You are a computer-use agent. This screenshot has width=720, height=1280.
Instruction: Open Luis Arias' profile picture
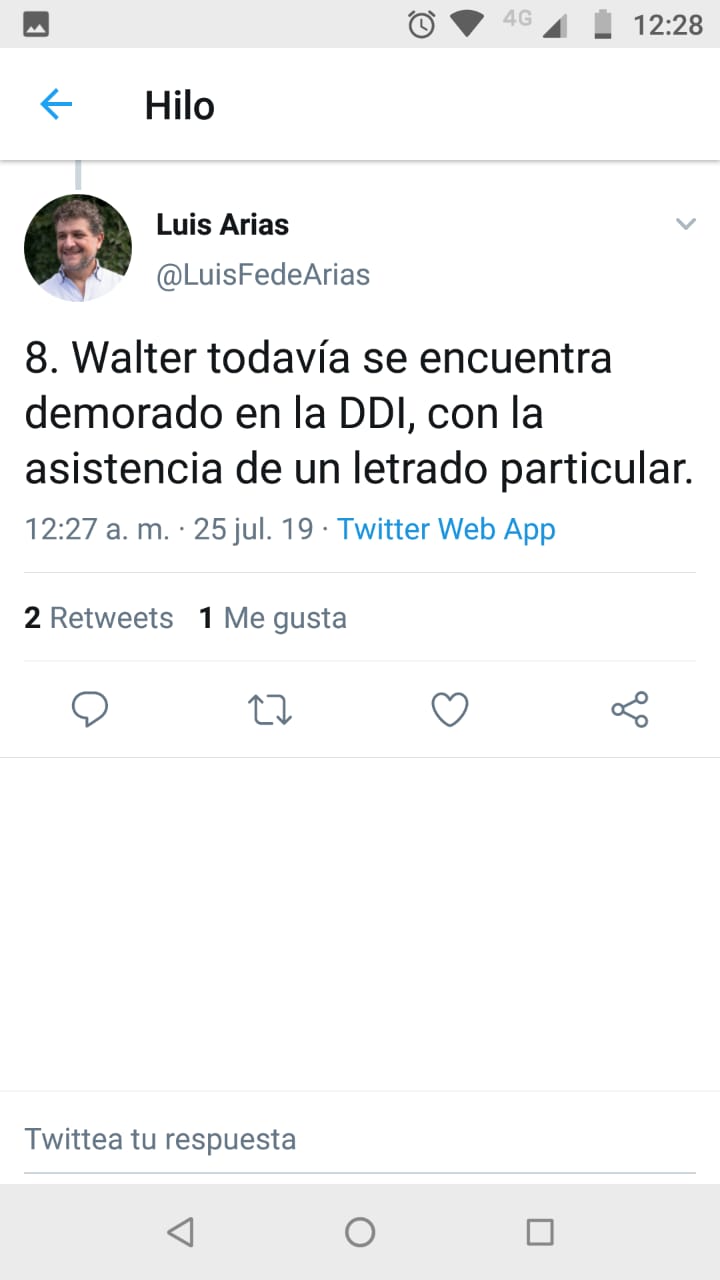pos(78,248)
